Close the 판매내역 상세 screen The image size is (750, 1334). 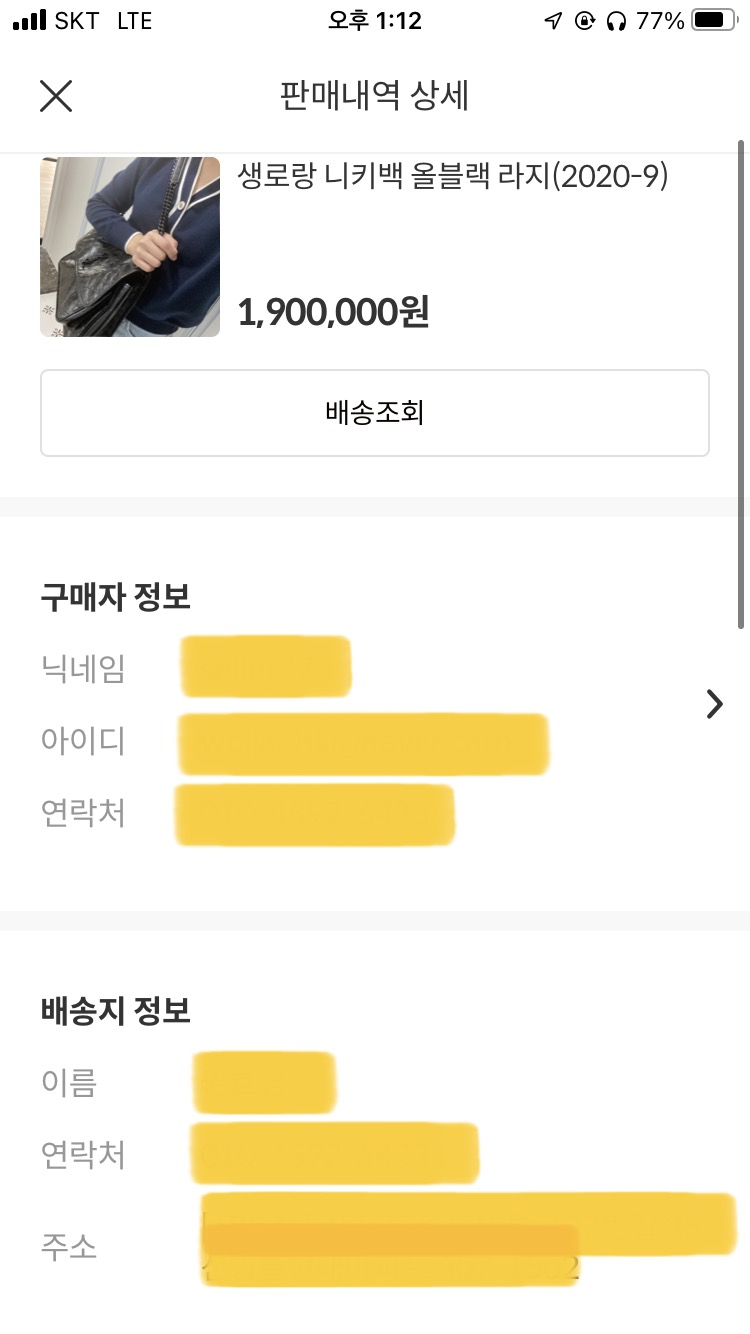(56, 96)
